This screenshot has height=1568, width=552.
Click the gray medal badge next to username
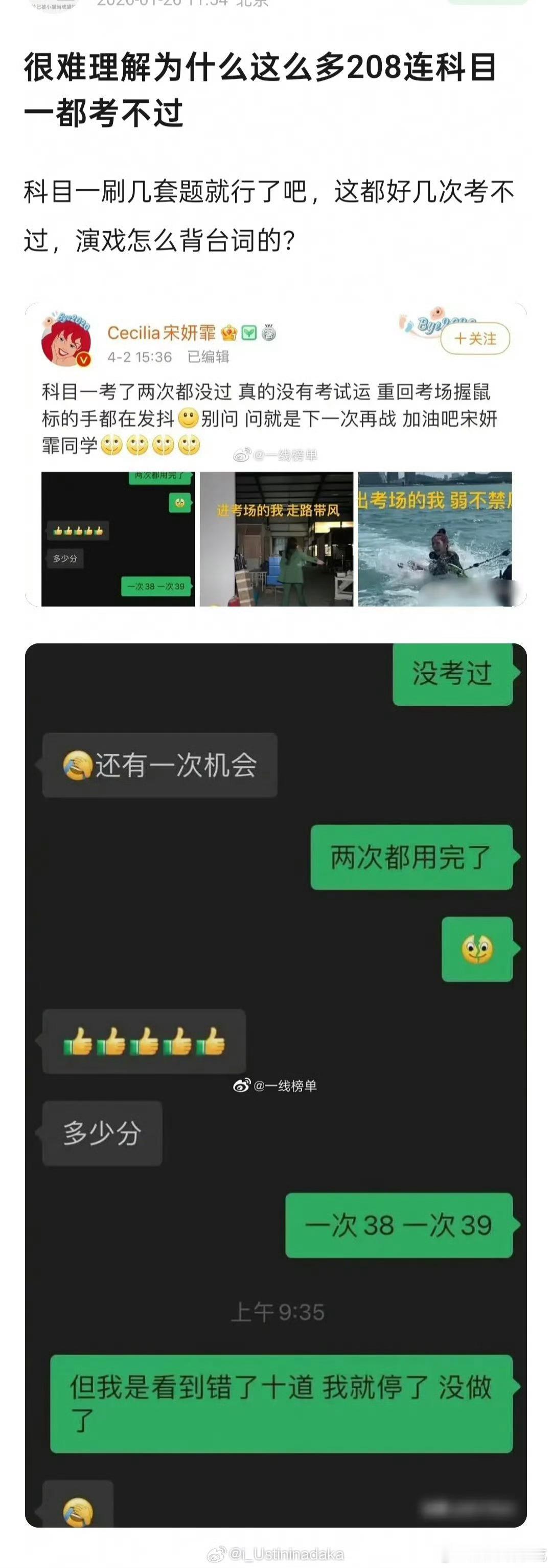click(268, 333)
